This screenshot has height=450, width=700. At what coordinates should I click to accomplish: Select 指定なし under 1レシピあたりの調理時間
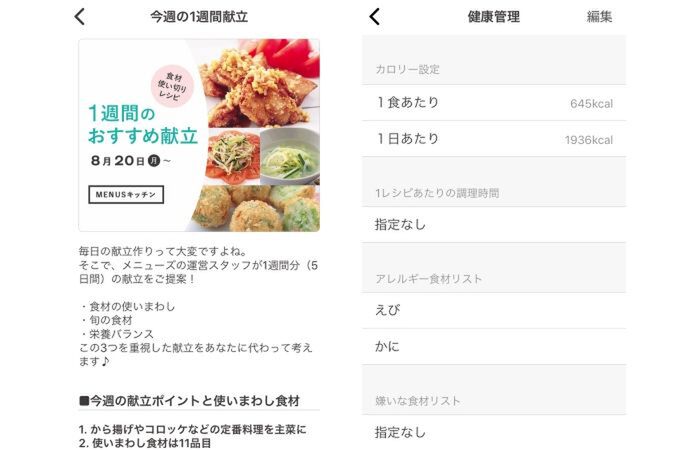click(x=494, y=225)
